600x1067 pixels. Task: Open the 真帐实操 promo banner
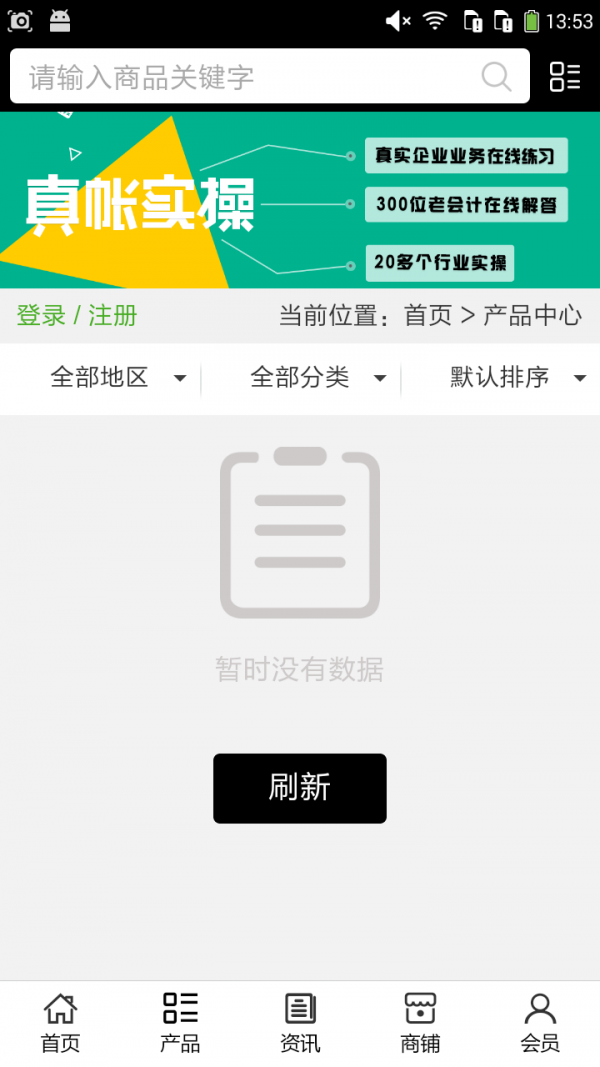pos(300,200)
